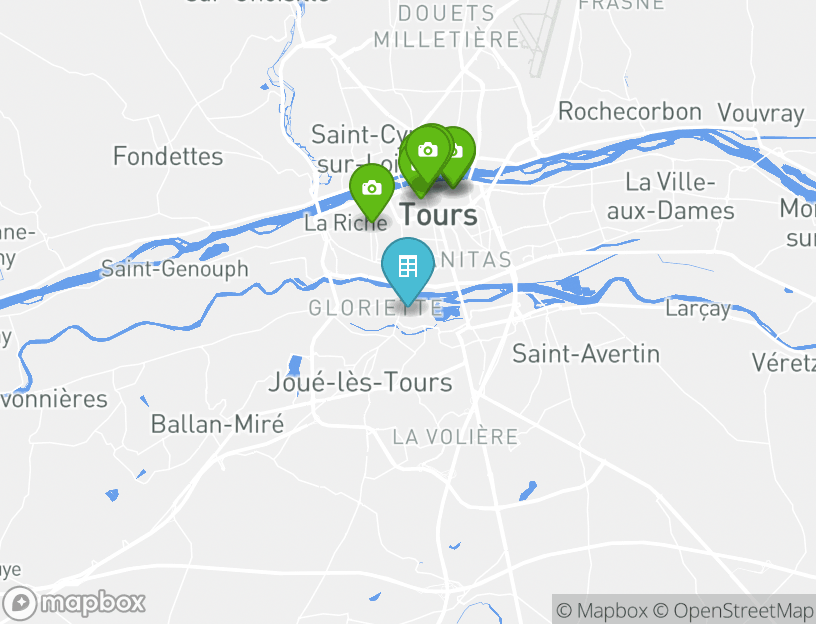Image resolution: width=816 pixels, height=624 pixels.
Task: Select the blue building pin above Gloriette
Action: point(408,267)
